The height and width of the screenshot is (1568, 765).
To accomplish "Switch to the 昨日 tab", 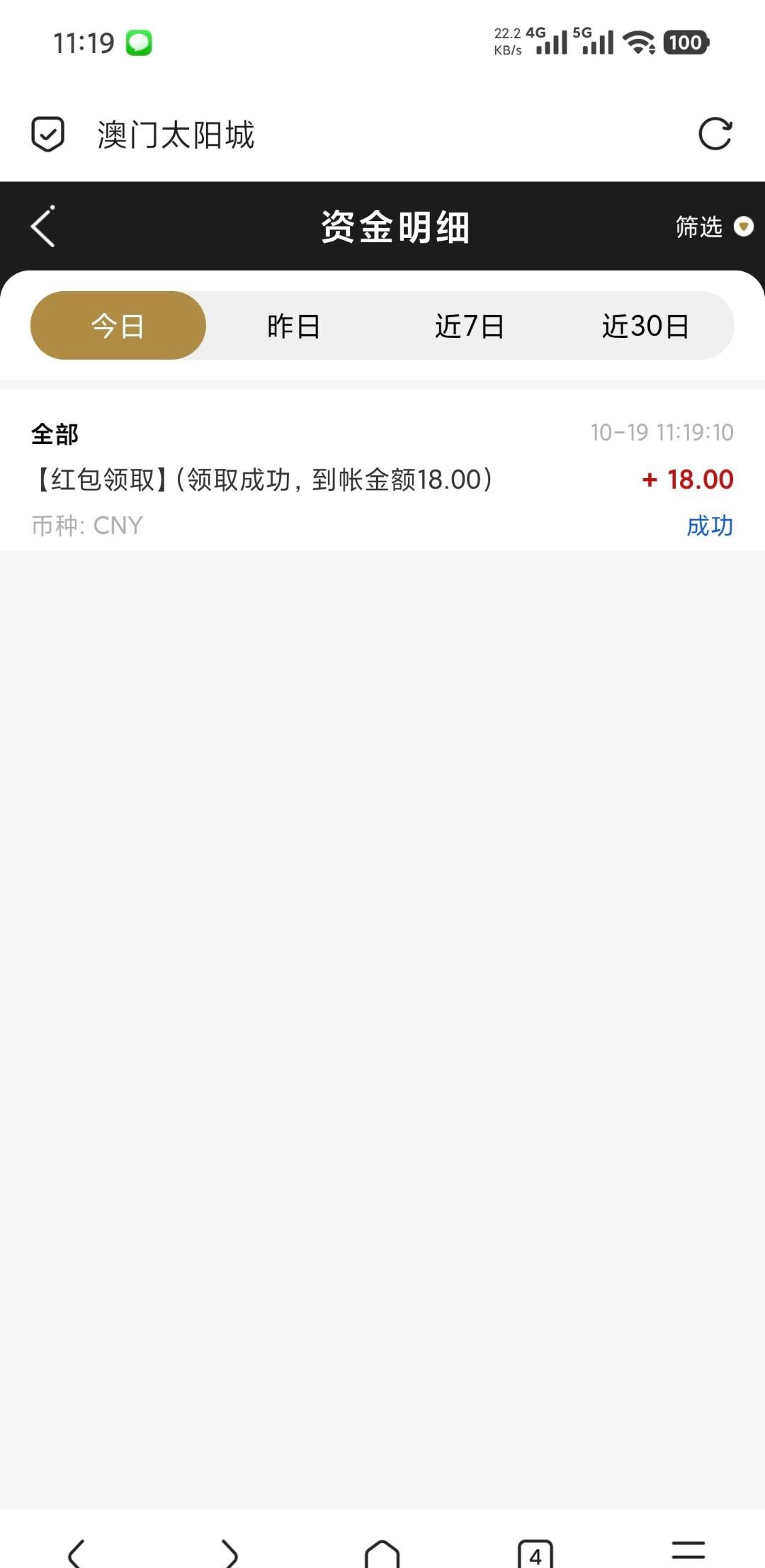I will coord(293,326).
